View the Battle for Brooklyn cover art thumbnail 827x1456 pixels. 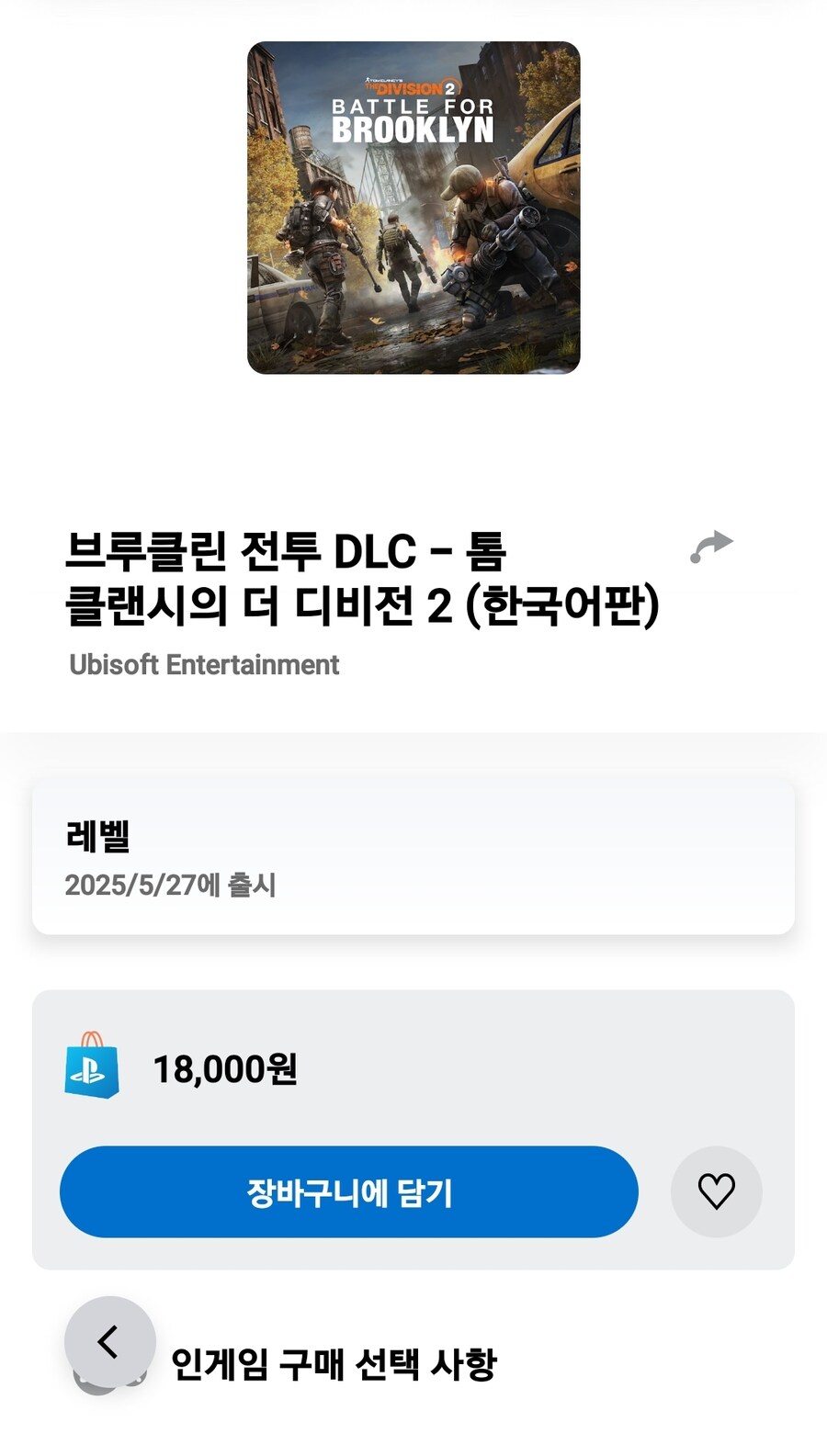413,206
